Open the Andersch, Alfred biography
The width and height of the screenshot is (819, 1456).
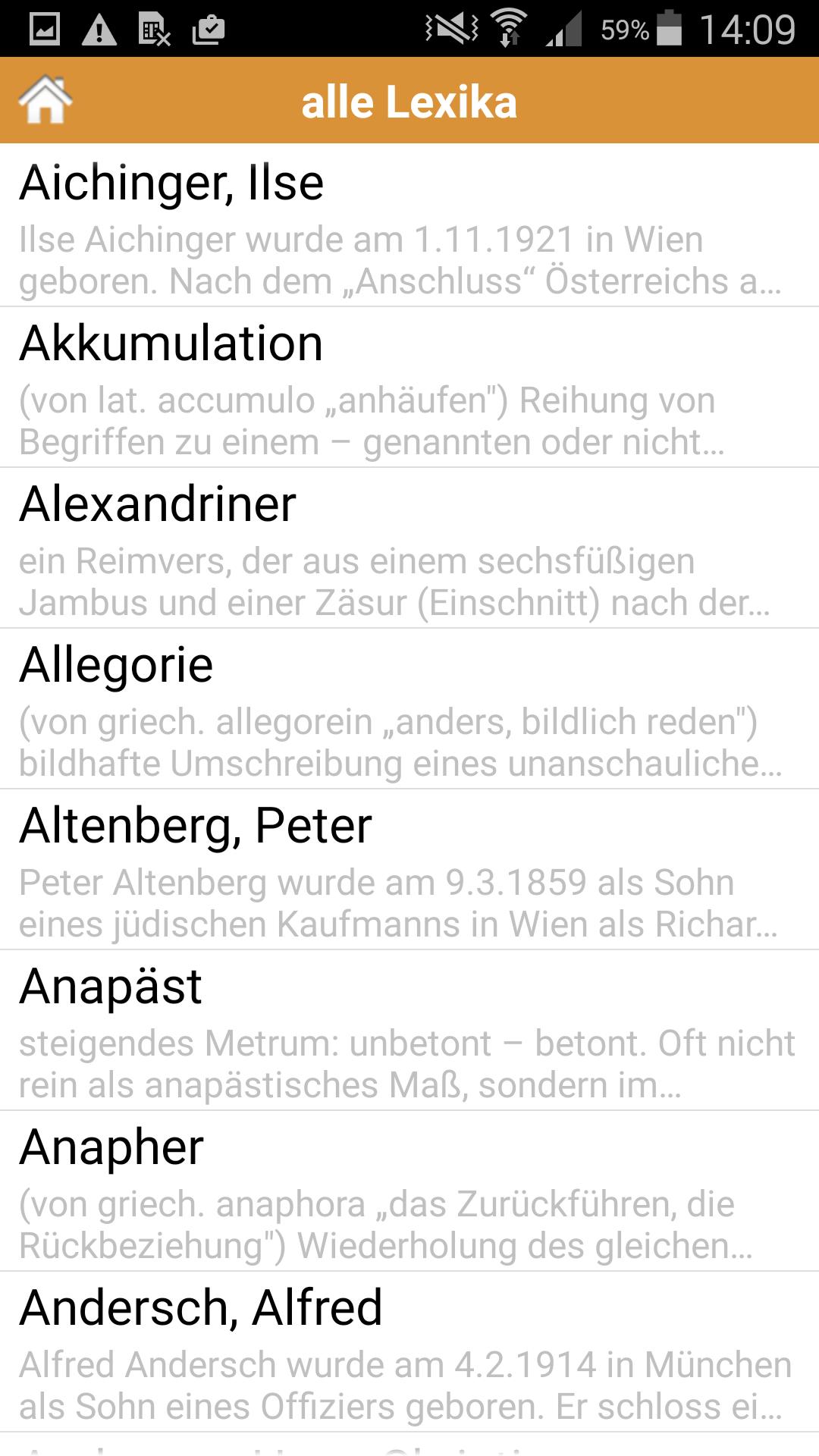[x=409, y=1352]
